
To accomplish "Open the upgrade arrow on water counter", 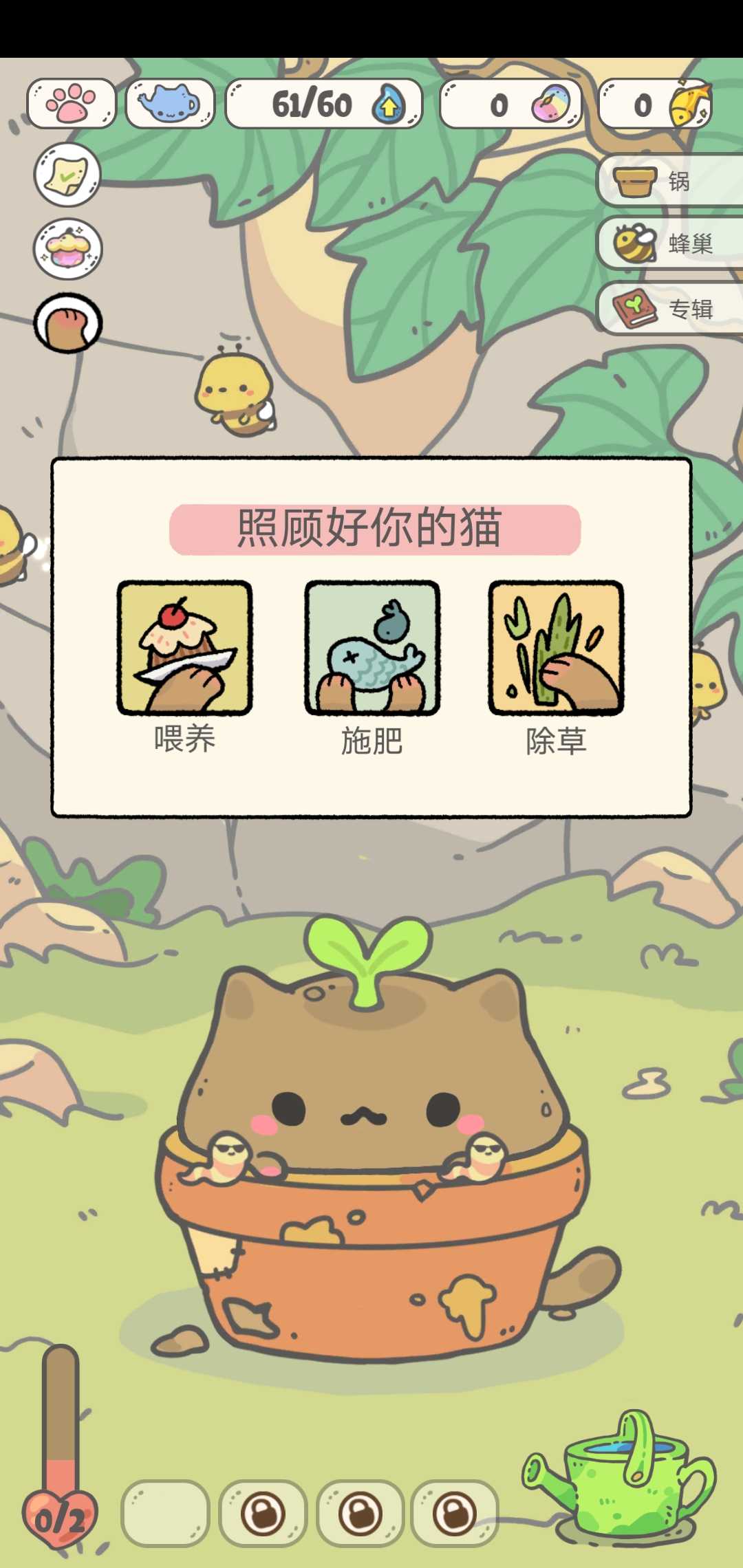I will pyautogui.click(x=389, y=105).
